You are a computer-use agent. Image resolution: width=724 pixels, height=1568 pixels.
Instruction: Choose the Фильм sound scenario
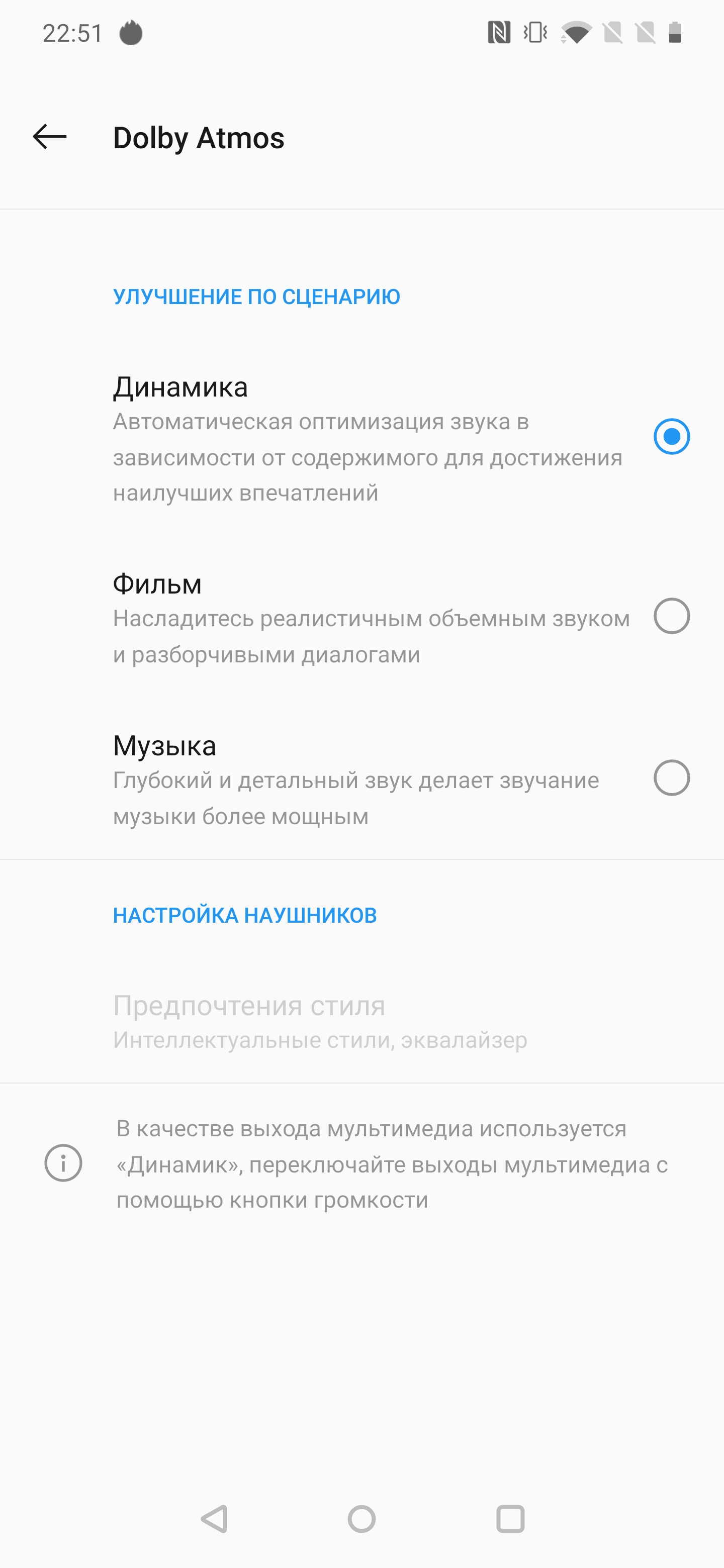coord(671,616)
